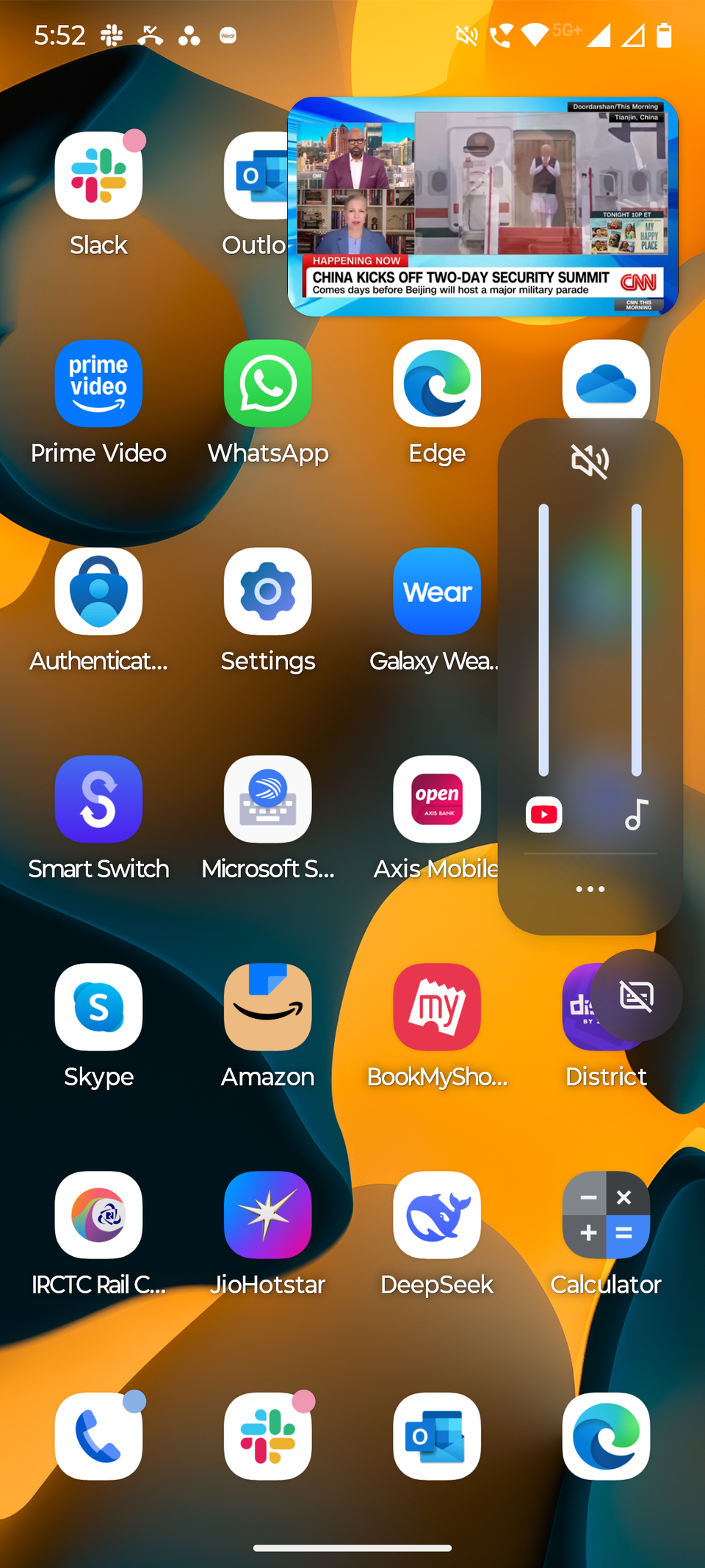
Task: Open the Axis Mobile banking app
Action: point(436,799)
